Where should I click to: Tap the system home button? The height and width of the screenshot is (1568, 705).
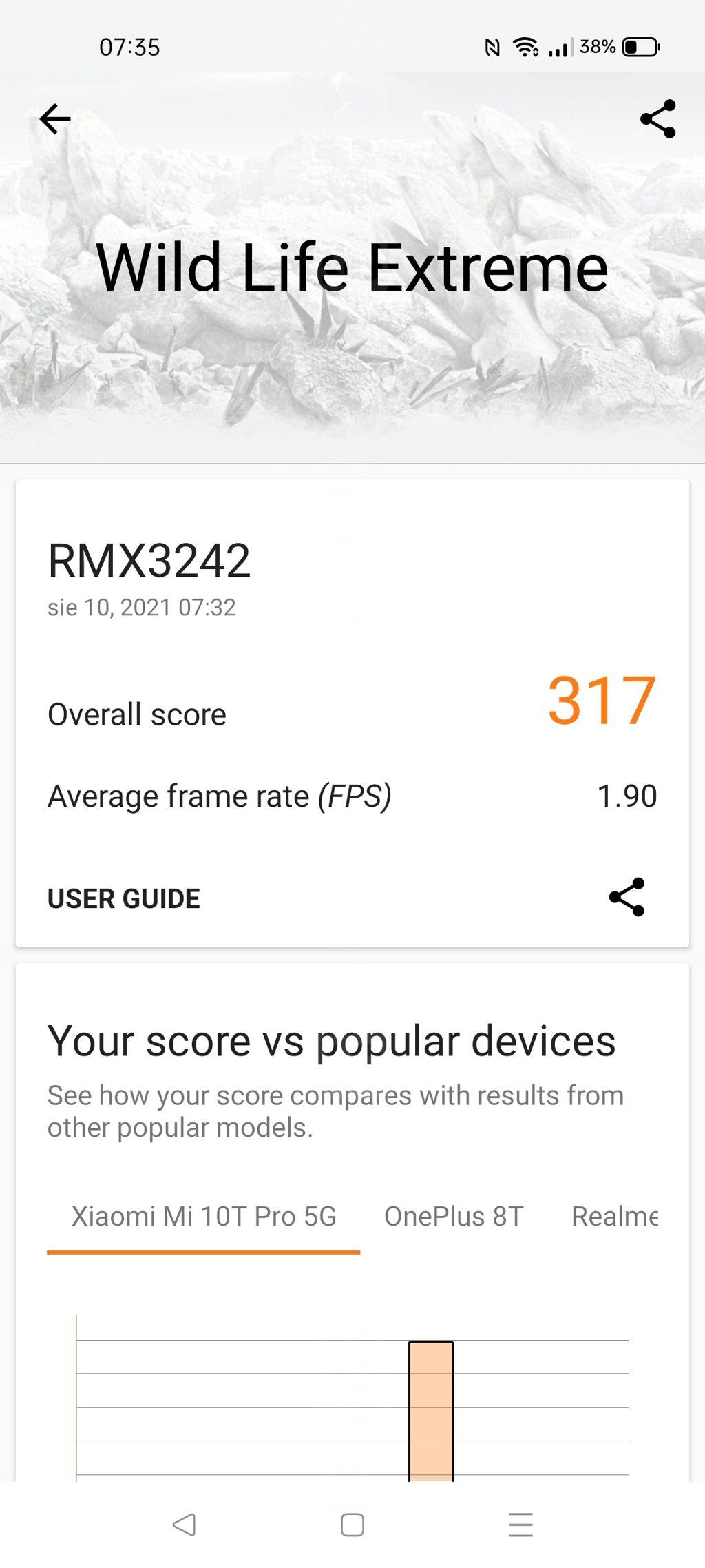[352, 1525]
